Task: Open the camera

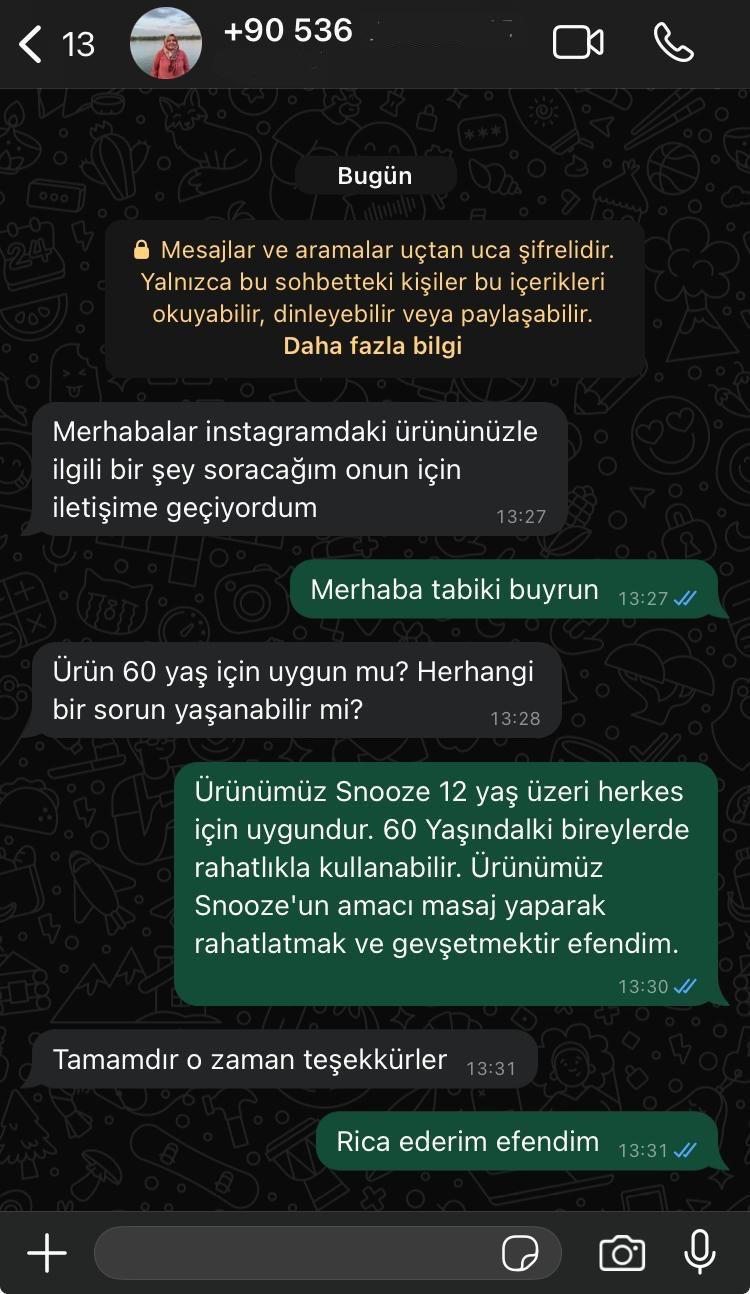Action: (x=621, y=1252)
